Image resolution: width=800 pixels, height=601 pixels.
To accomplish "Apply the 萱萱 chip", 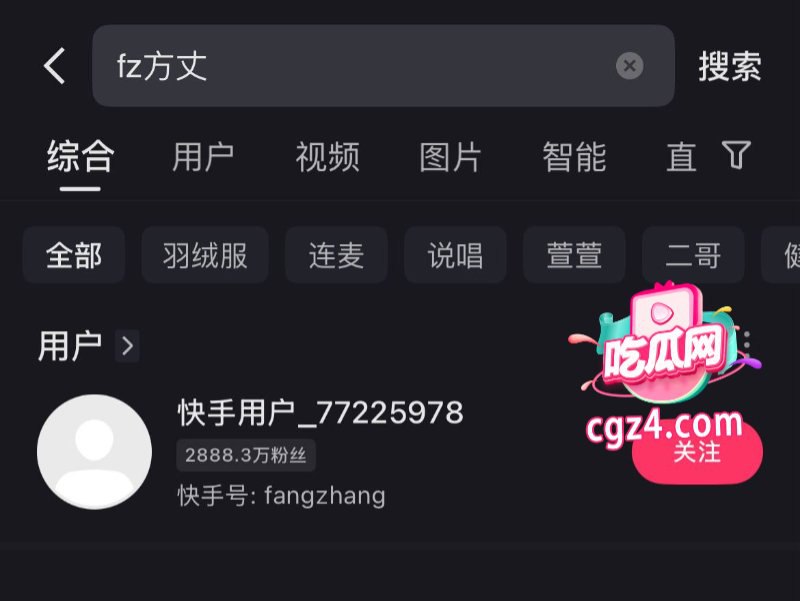I will click(574, 255).
